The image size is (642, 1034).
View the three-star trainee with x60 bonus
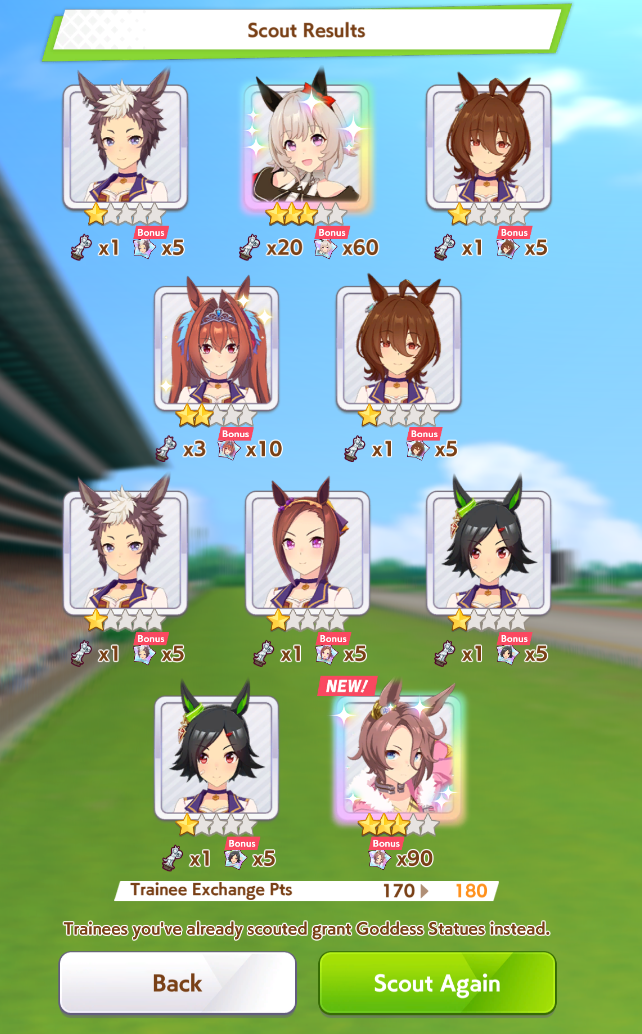point(307,148)
